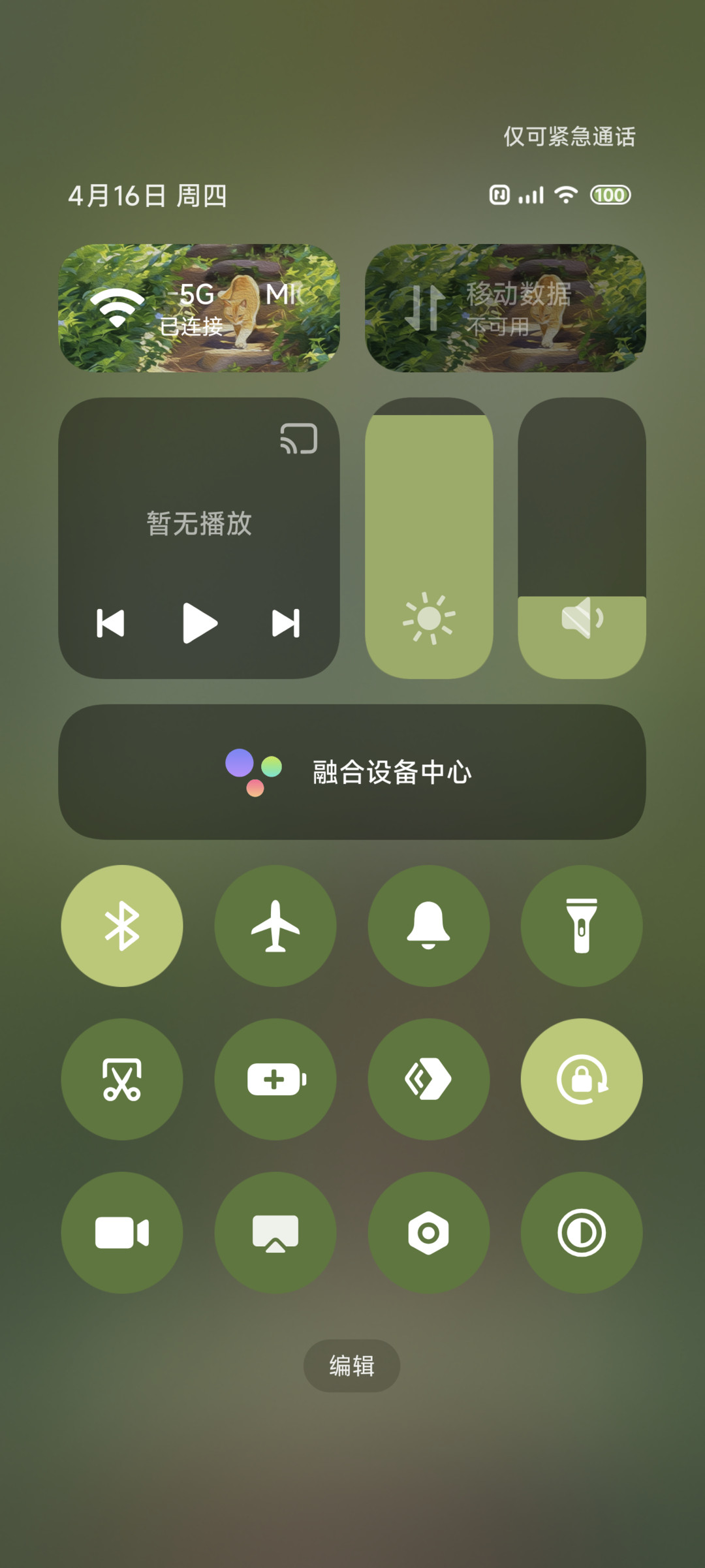Skip to the next track

pos(286,623)
